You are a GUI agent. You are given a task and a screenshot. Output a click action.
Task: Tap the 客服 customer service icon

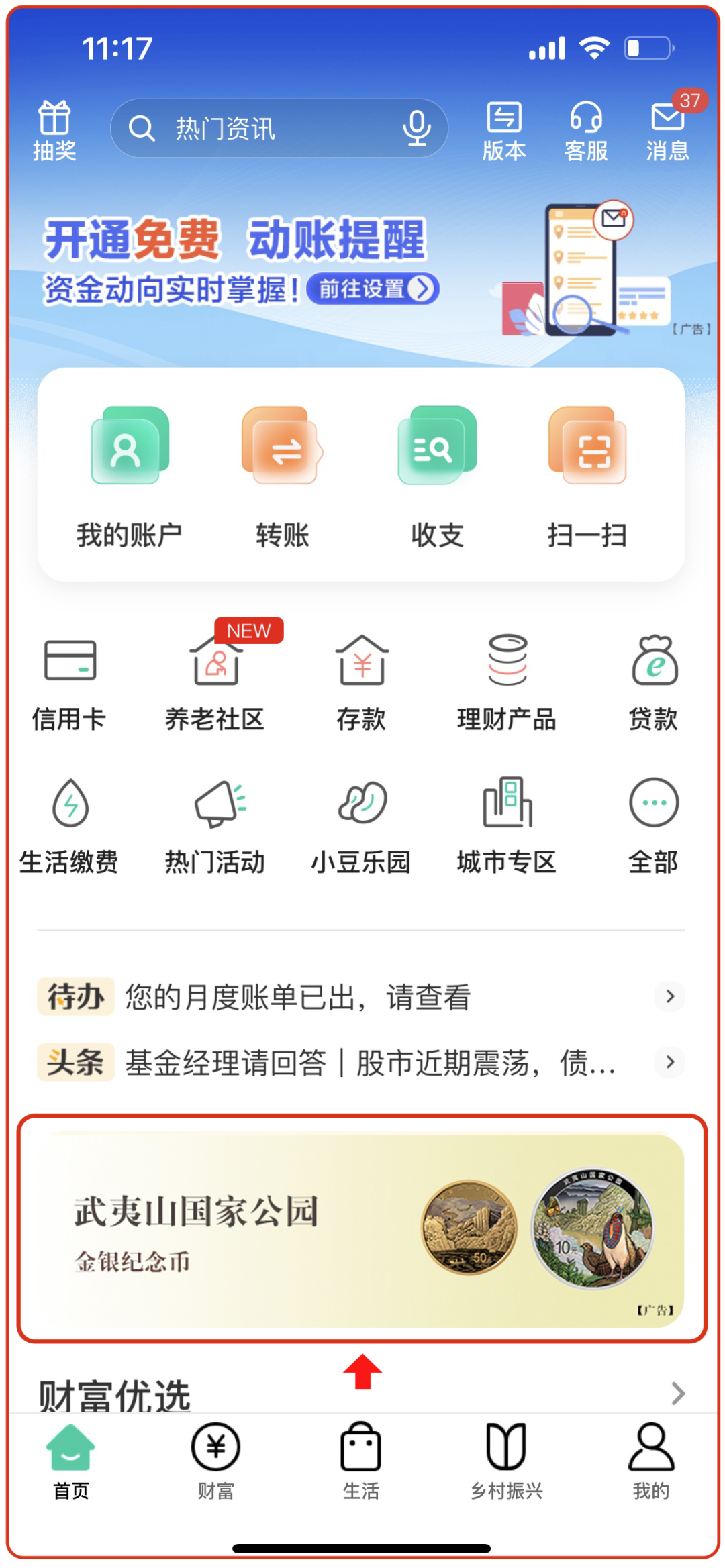pos(586,127)
